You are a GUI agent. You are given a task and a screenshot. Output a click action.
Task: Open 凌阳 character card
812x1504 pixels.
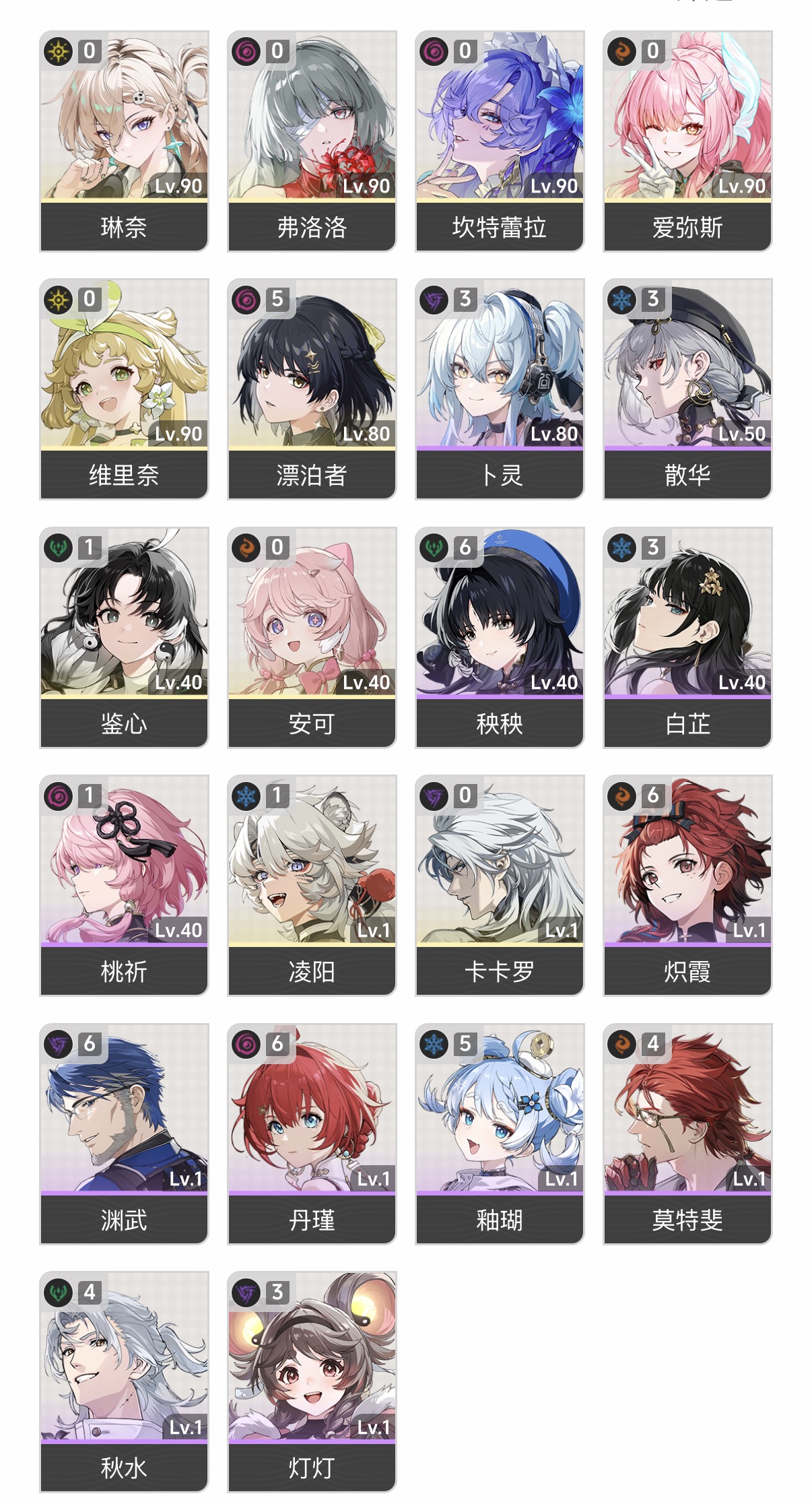pyautogui.click(x=312, y=885)
